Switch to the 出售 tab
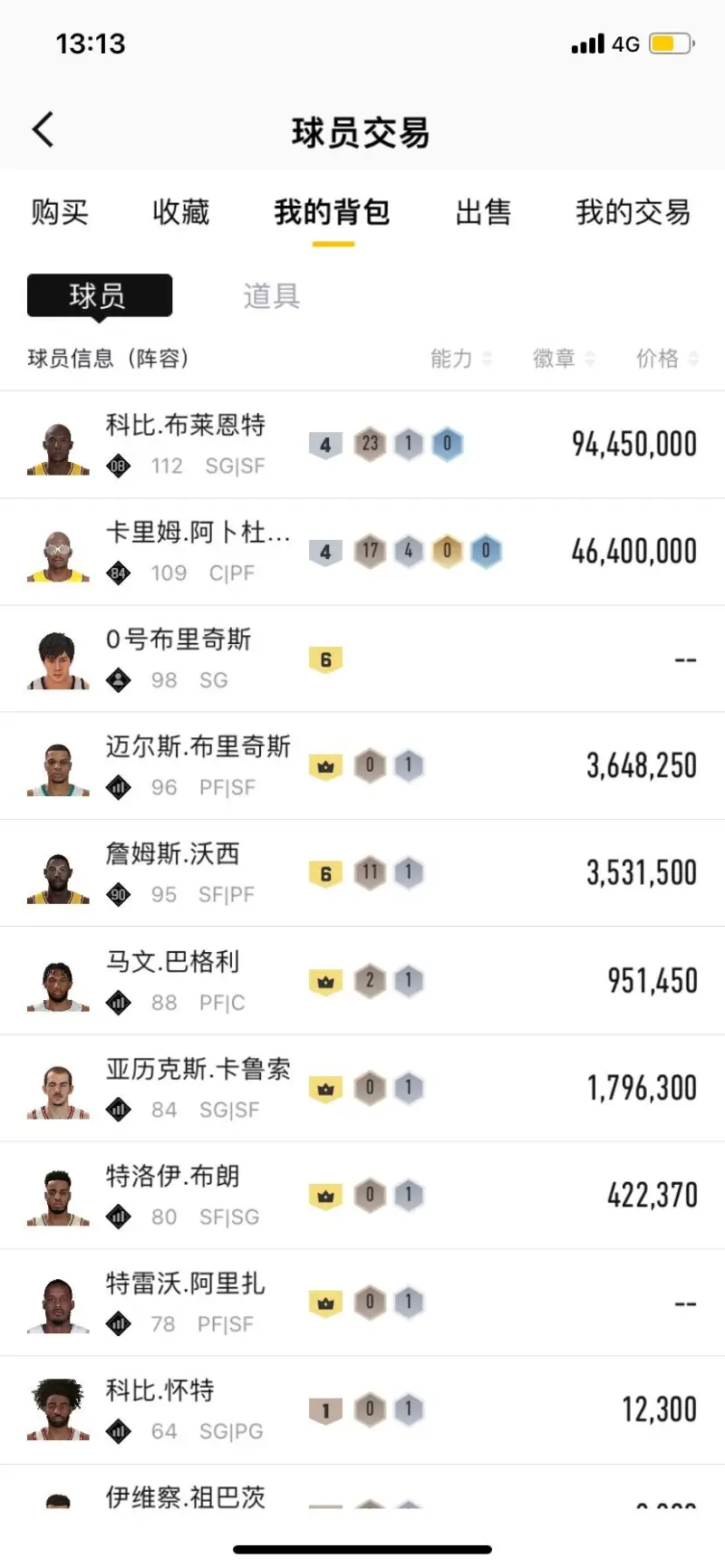This screenshot has height=1568, width=725. click(x=483, y=212)
